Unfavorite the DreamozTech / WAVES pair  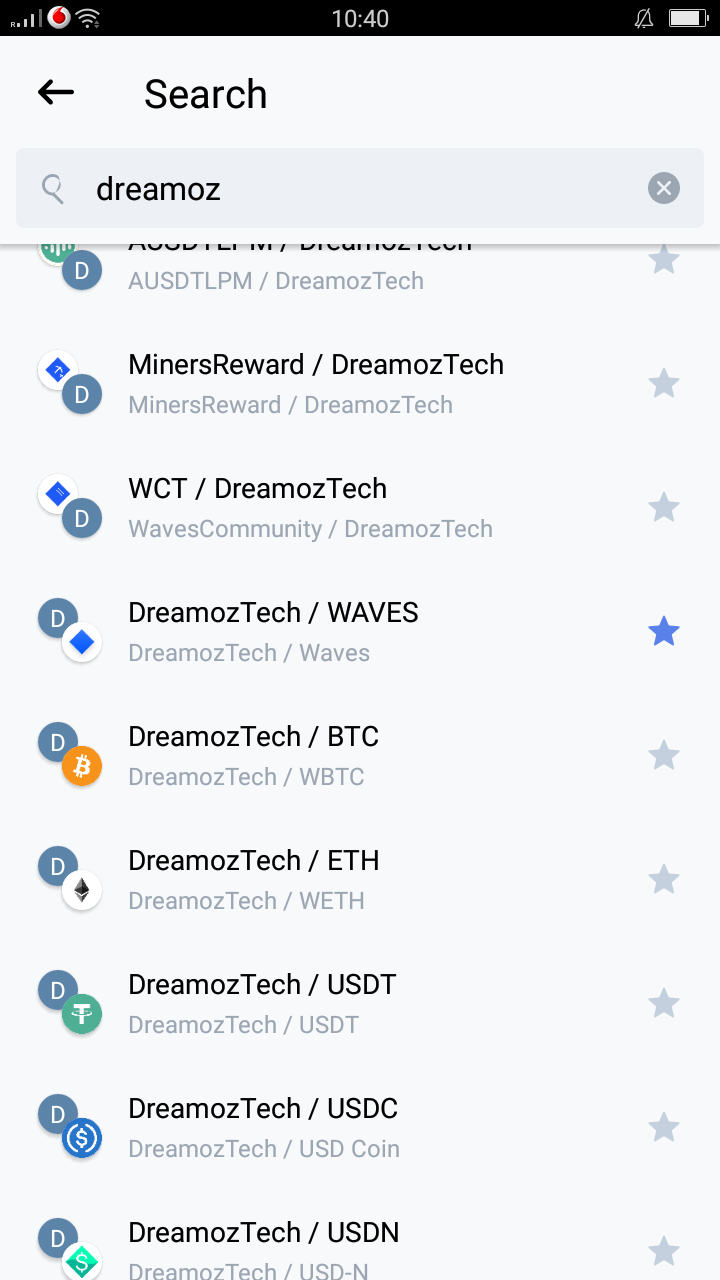pos(664,632)
